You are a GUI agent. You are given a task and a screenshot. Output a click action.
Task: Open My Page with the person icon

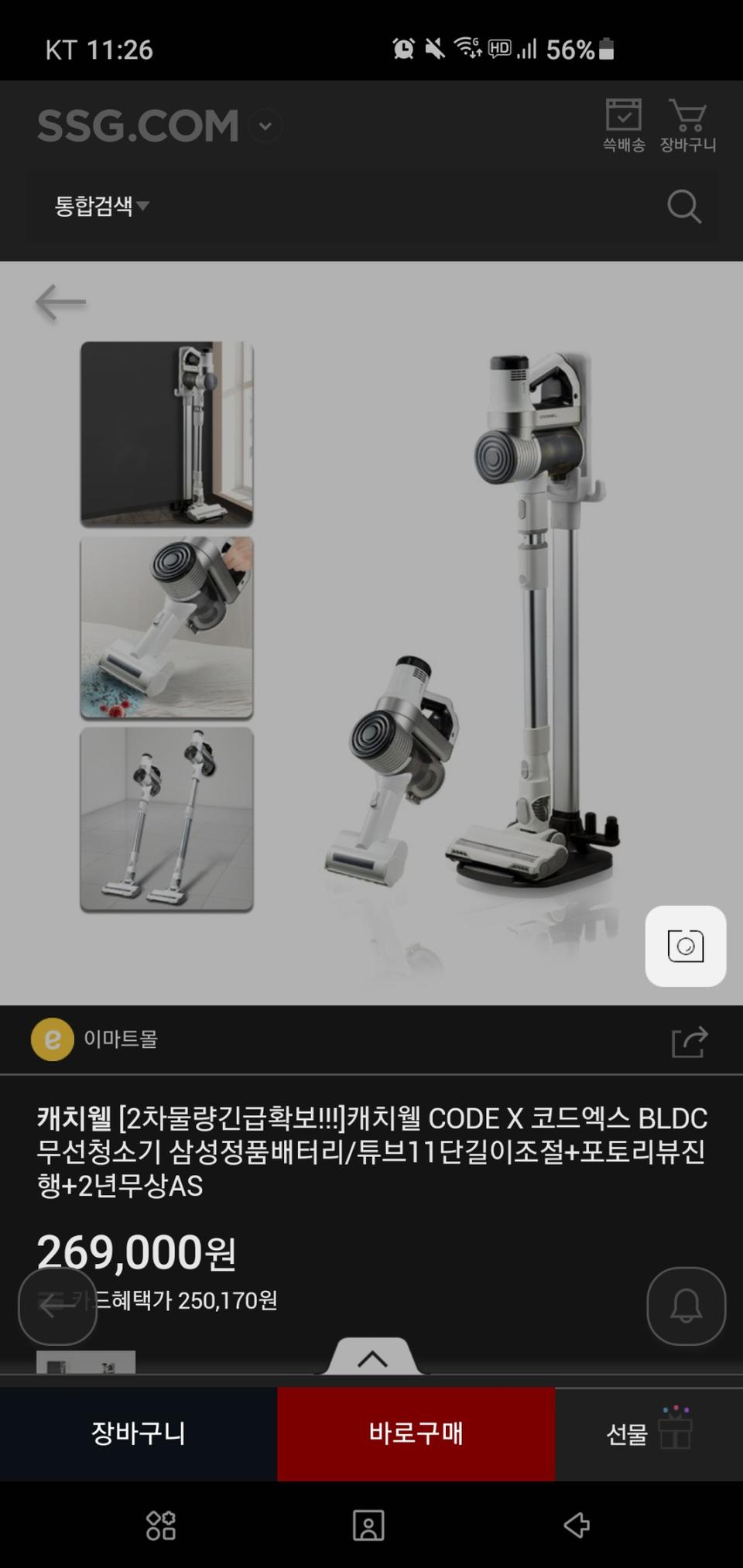tap(368, 1526)
